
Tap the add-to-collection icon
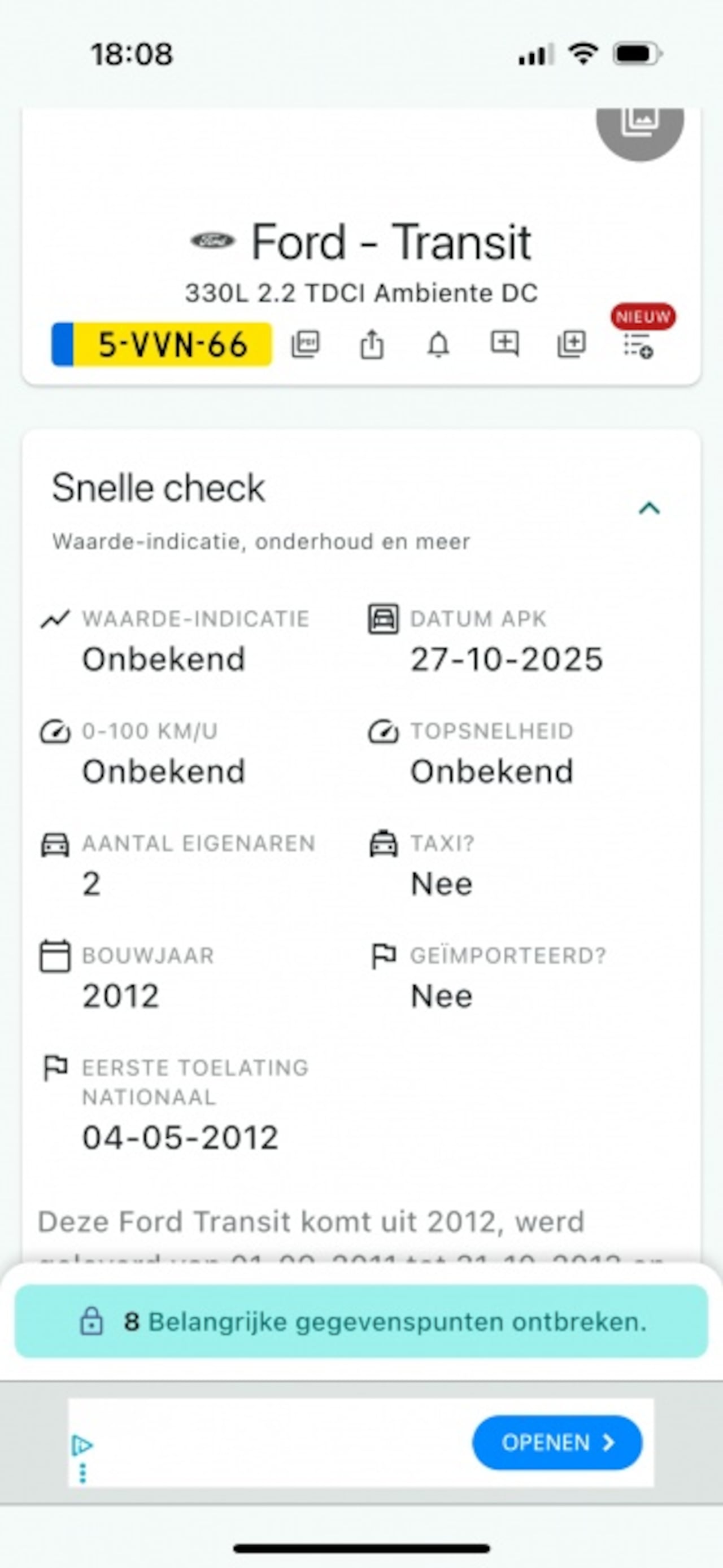pos(571,344)
